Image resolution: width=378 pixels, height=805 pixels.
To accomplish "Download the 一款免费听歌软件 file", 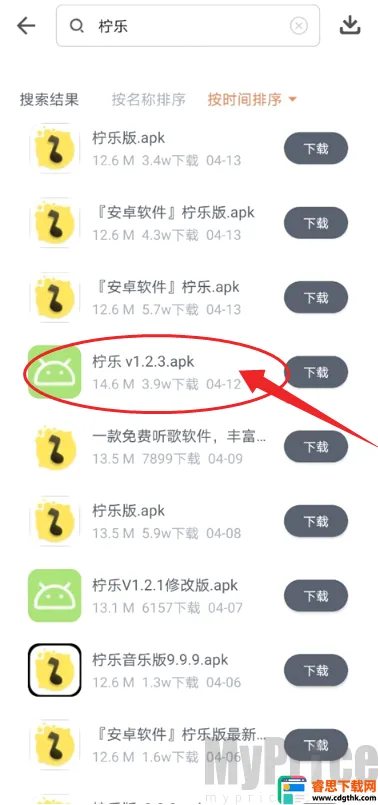I will pos(316,447).
